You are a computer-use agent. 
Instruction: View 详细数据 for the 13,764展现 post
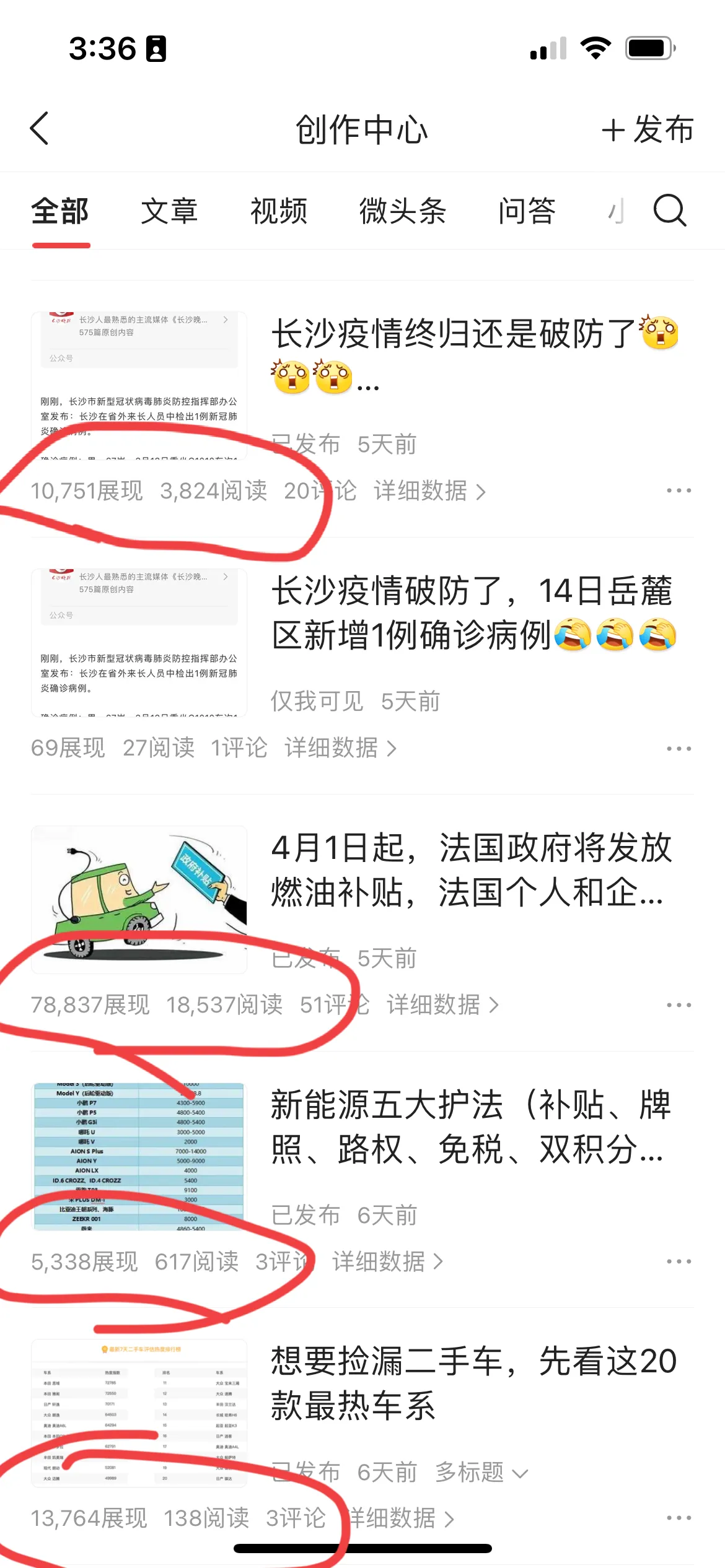(401, 1518)
